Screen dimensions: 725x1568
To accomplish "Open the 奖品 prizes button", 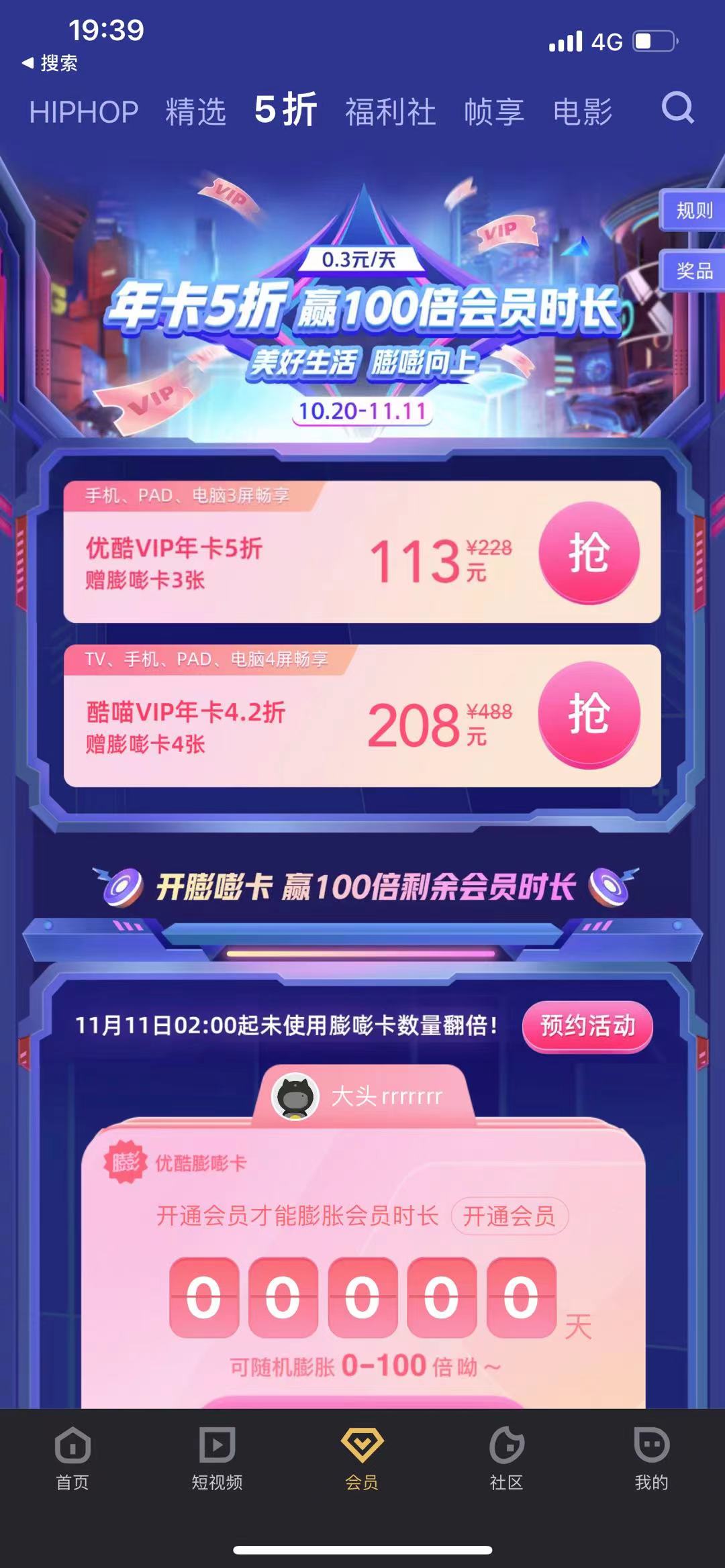I will [x=694, y=271].
